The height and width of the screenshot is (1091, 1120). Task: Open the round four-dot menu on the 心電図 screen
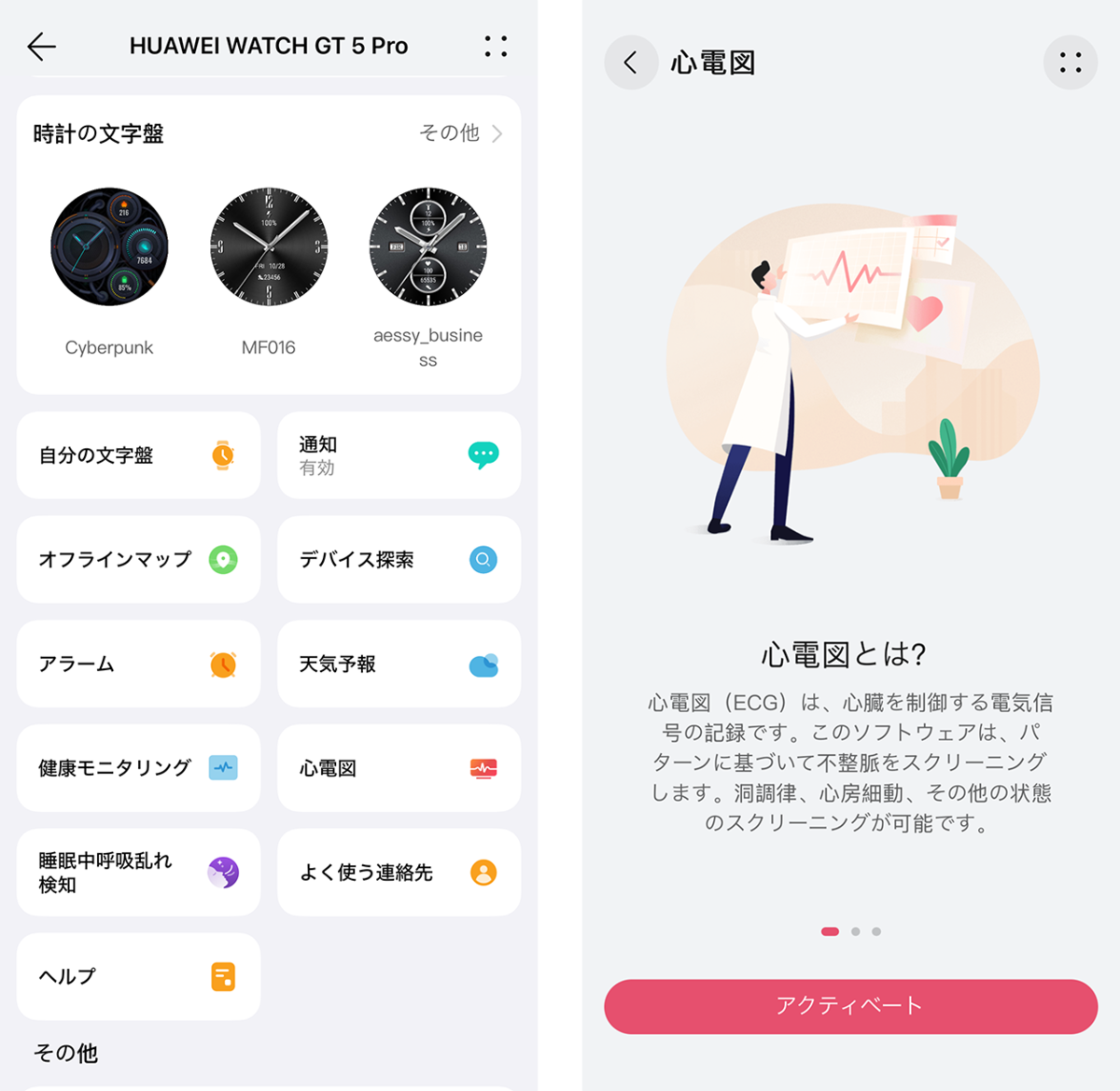point(1070,63)
